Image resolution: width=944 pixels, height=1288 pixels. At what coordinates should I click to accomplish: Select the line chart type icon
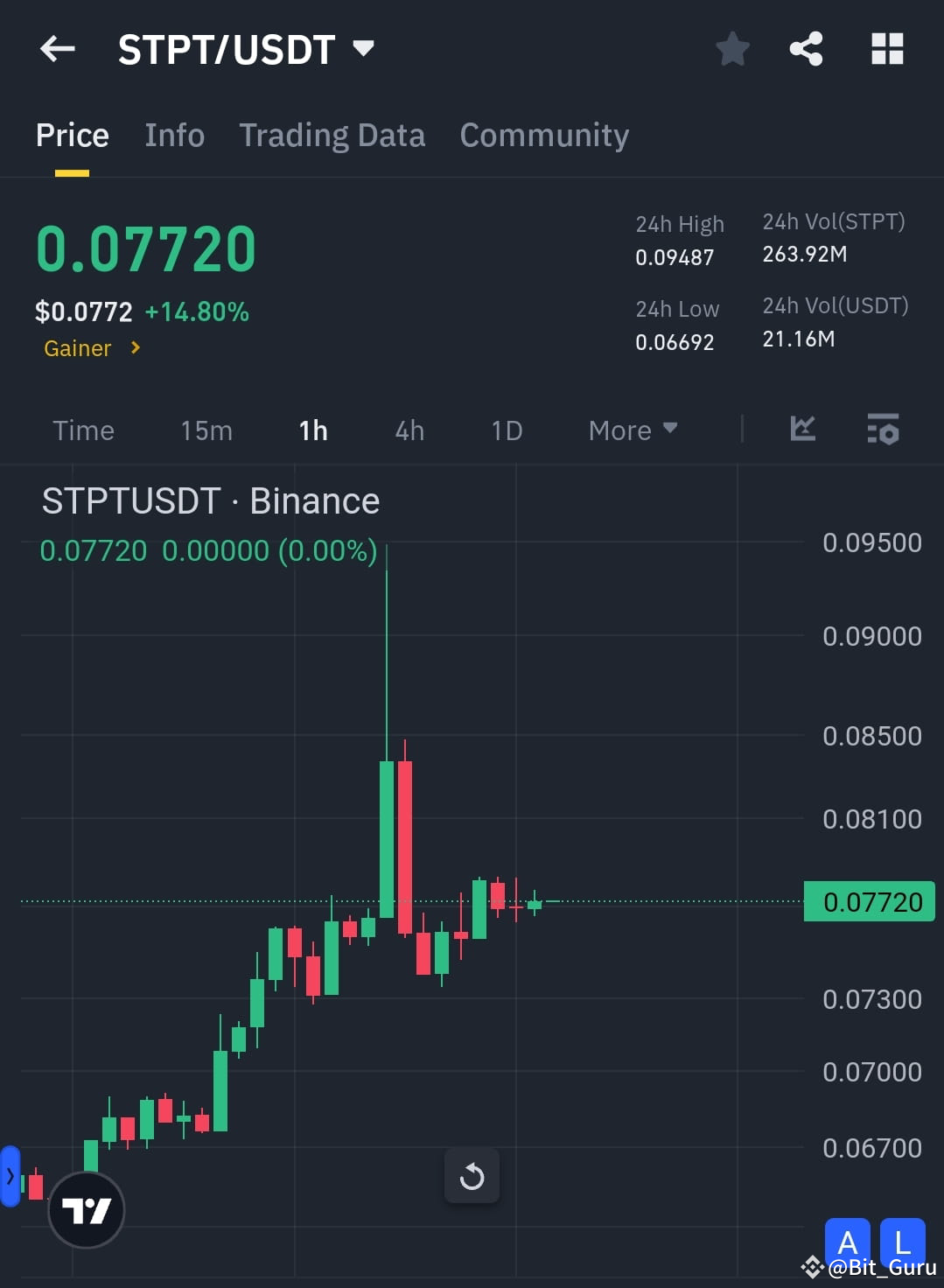802,430
